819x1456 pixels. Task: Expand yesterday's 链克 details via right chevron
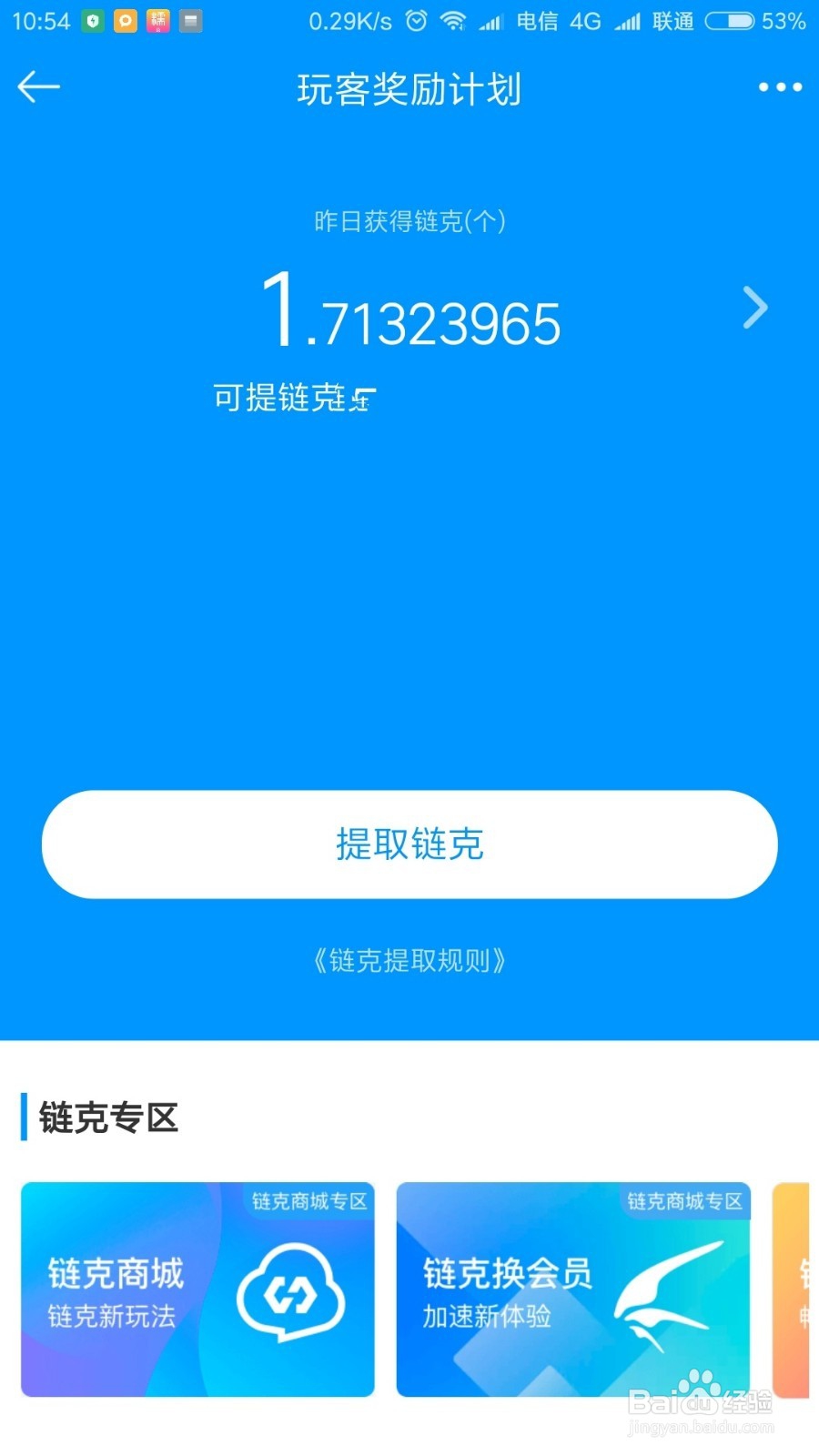[756, 308]
